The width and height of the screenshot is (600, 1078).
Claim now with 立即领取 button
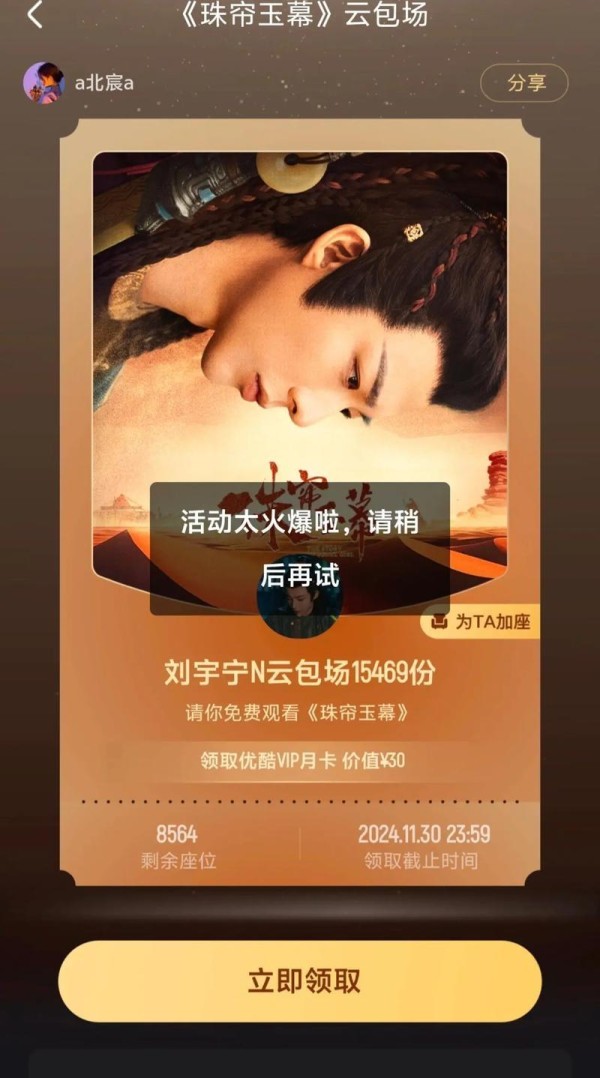coord(300,980)
